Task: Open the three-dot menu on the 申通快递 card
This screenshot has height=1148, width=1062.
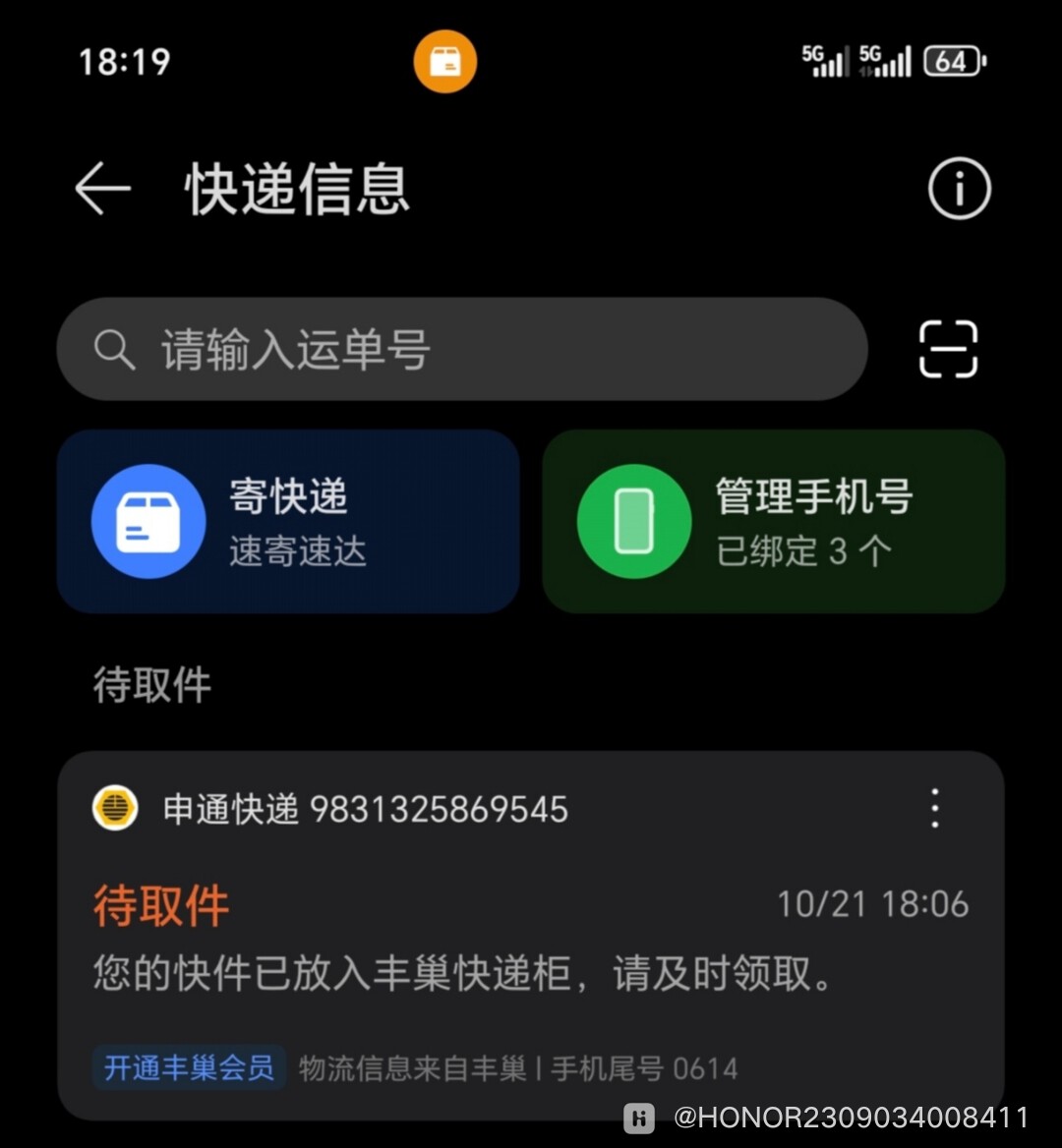Action: pos(933,808)
